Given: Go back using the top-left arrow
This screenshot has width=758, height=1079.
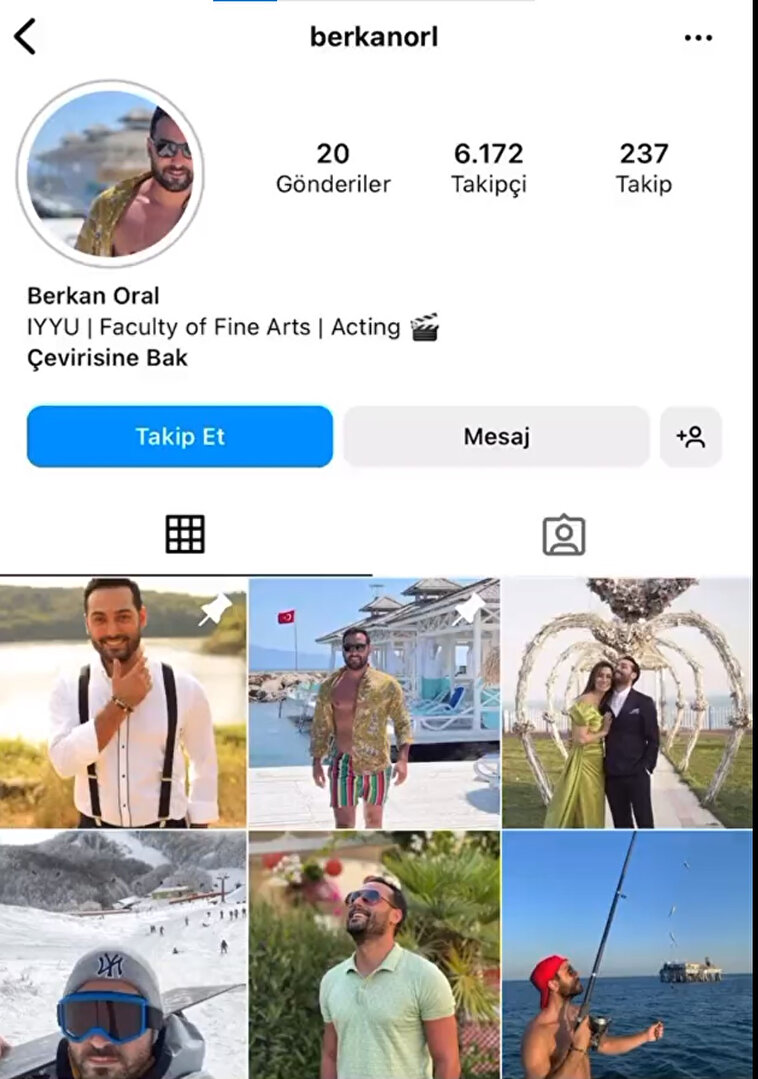Looking at the screenshot, I should coord(25,38).
